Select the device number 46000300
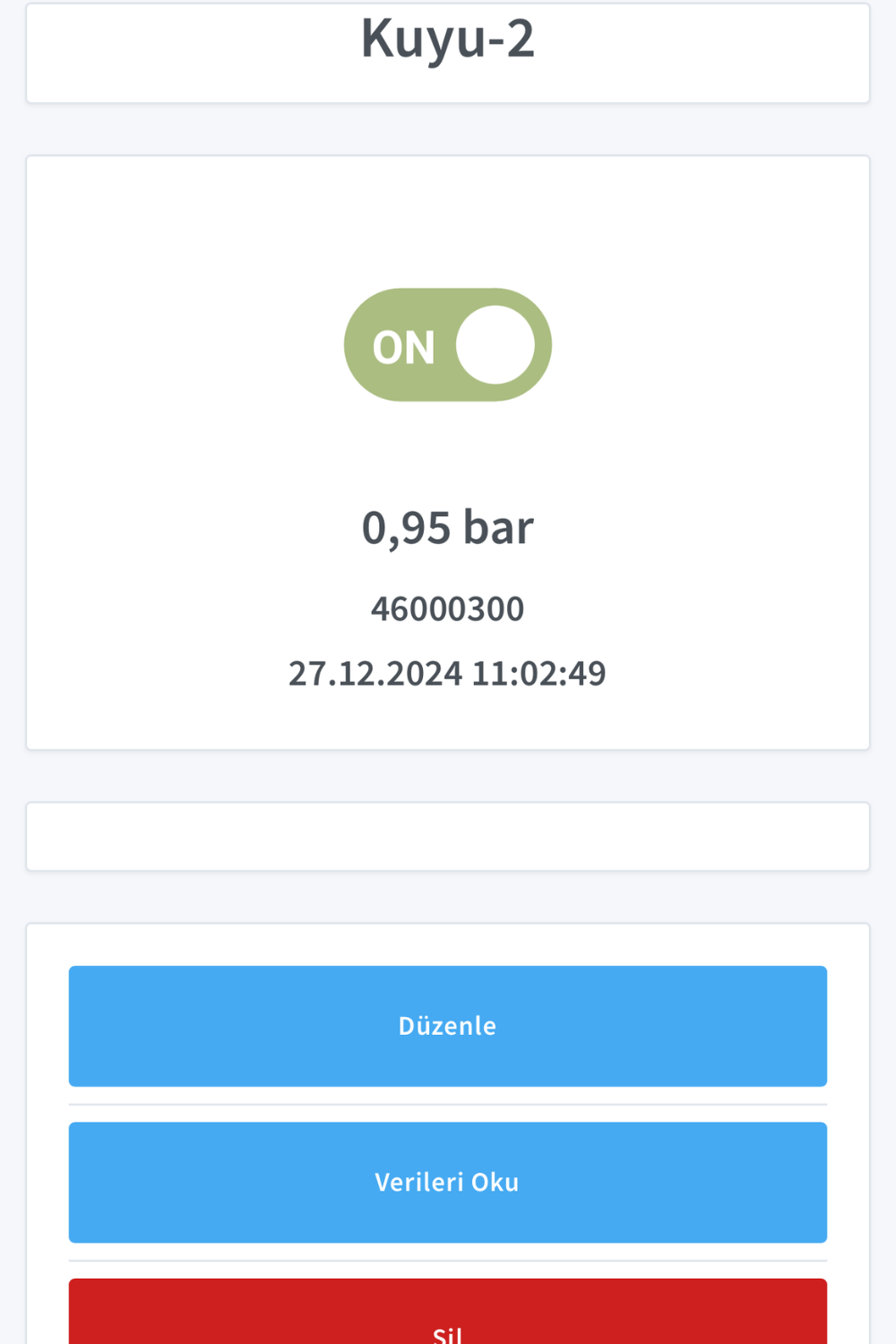 pyautogui.click(x=447, y=607)
